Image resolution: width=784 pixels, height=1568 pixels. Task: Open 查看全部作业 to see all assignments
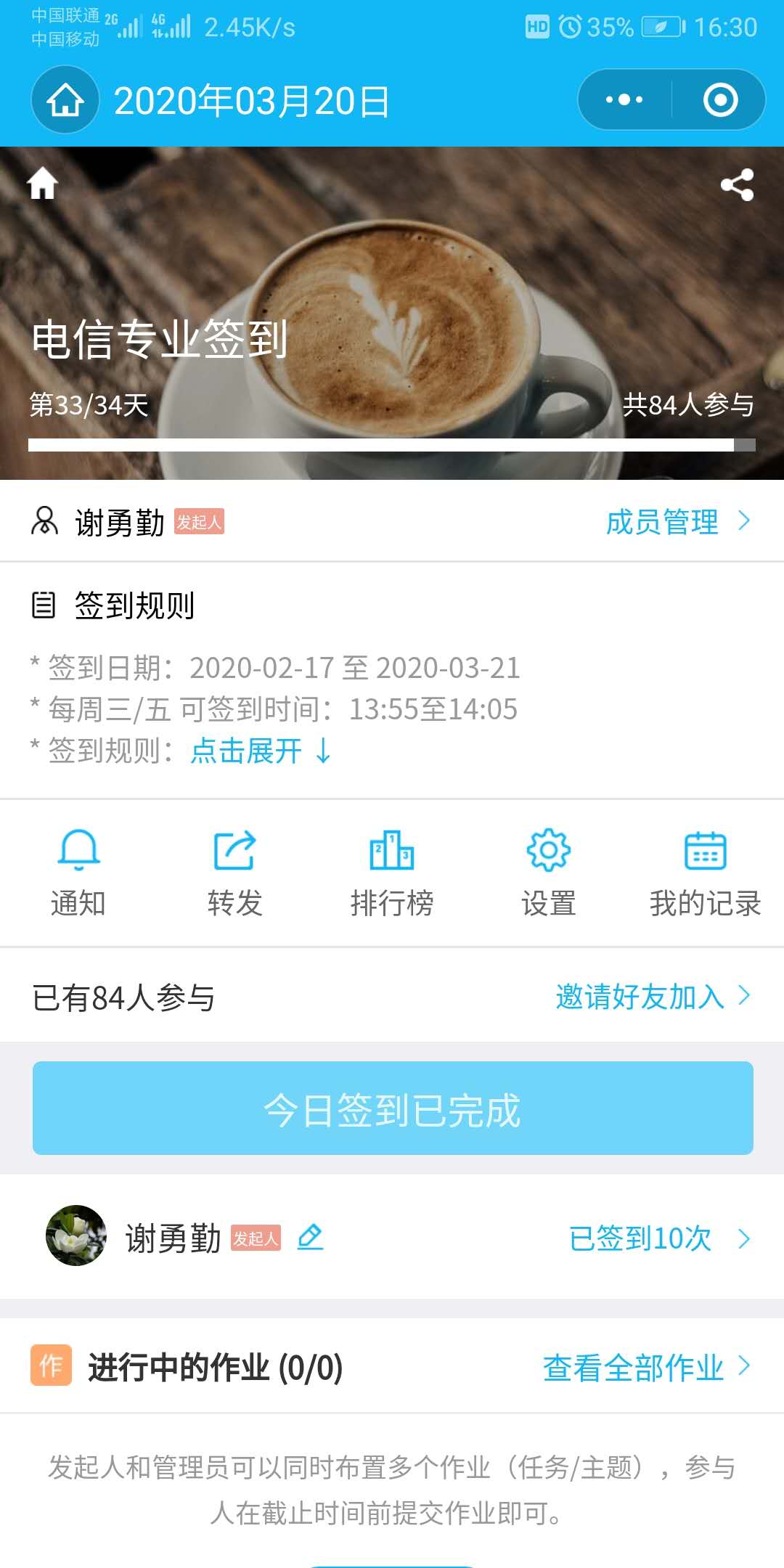[645, 1368]
